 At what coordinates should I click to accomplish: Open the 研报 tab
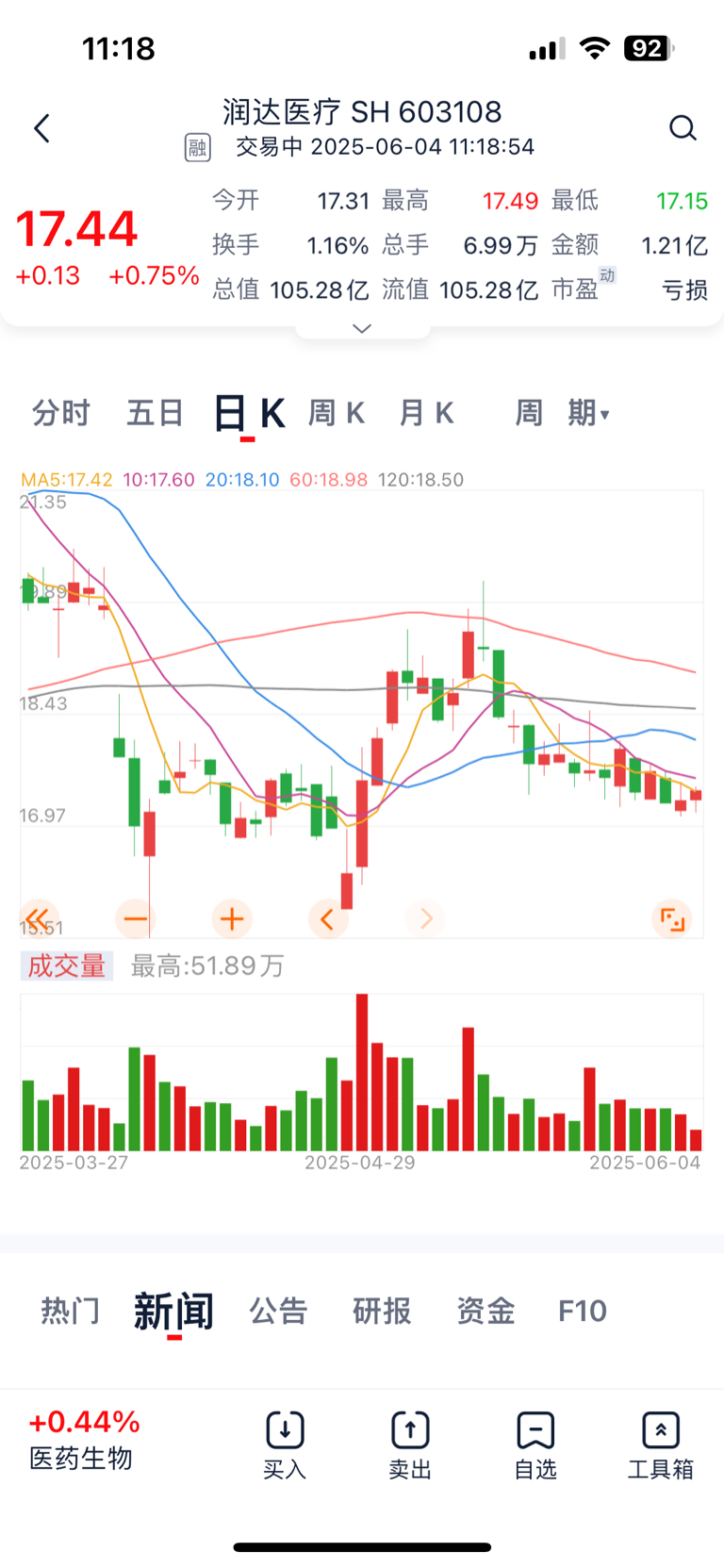point(383,1311)
